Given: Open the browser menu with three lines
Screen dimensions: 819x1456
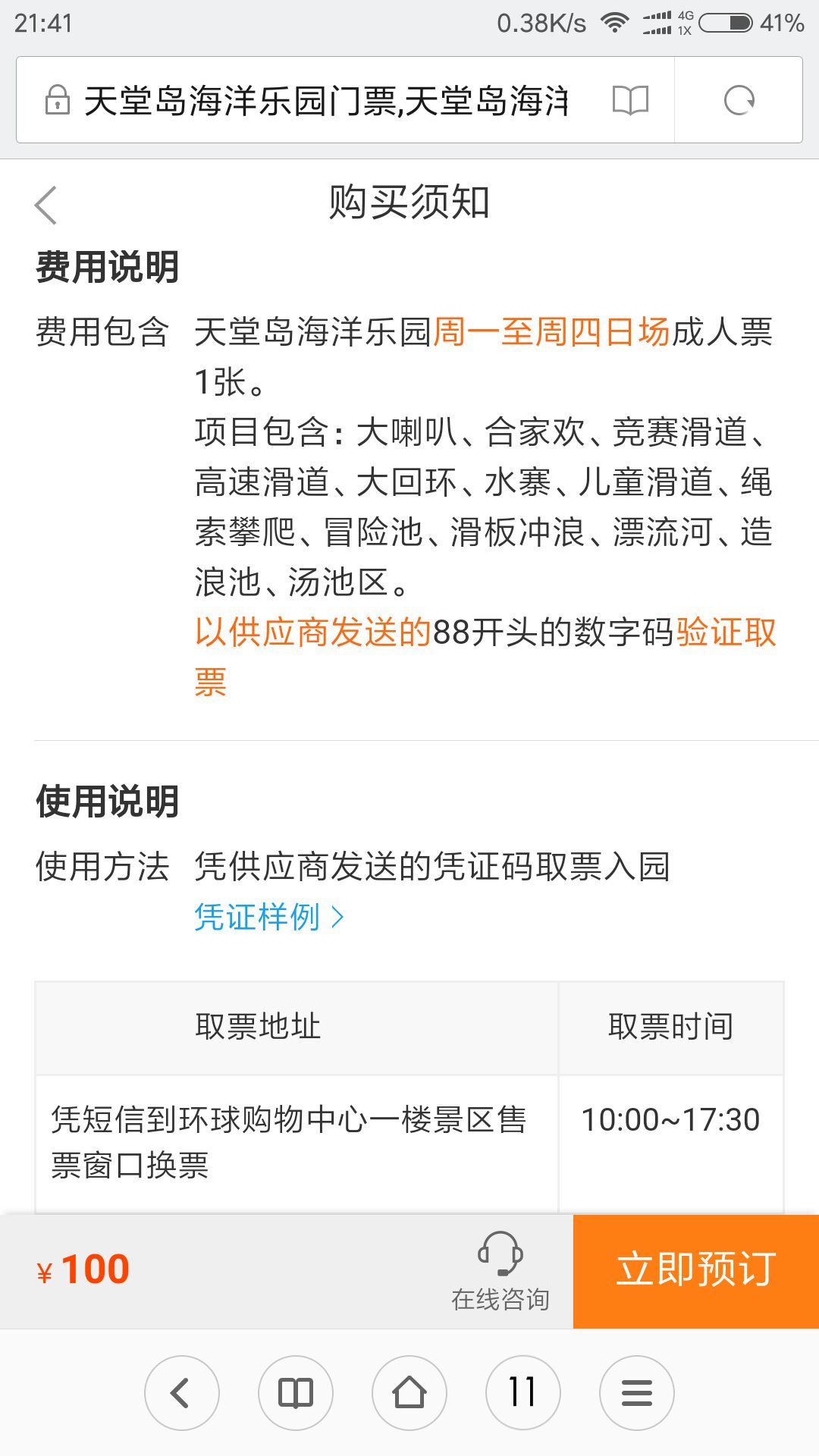Looking at the screenshot, I should pos(637,1393).
